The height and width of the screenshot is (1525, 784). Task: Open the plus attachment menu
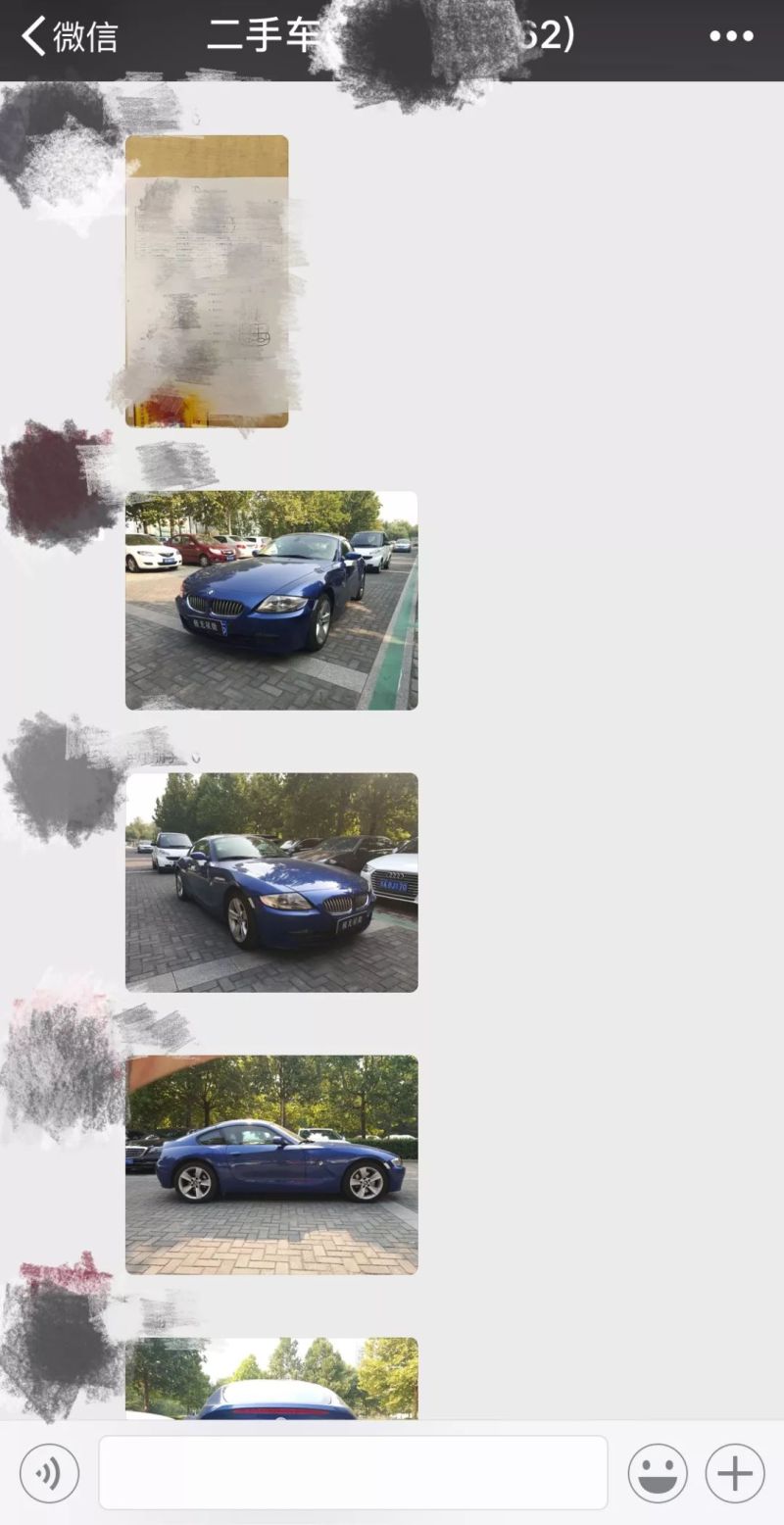point(735,1473)
